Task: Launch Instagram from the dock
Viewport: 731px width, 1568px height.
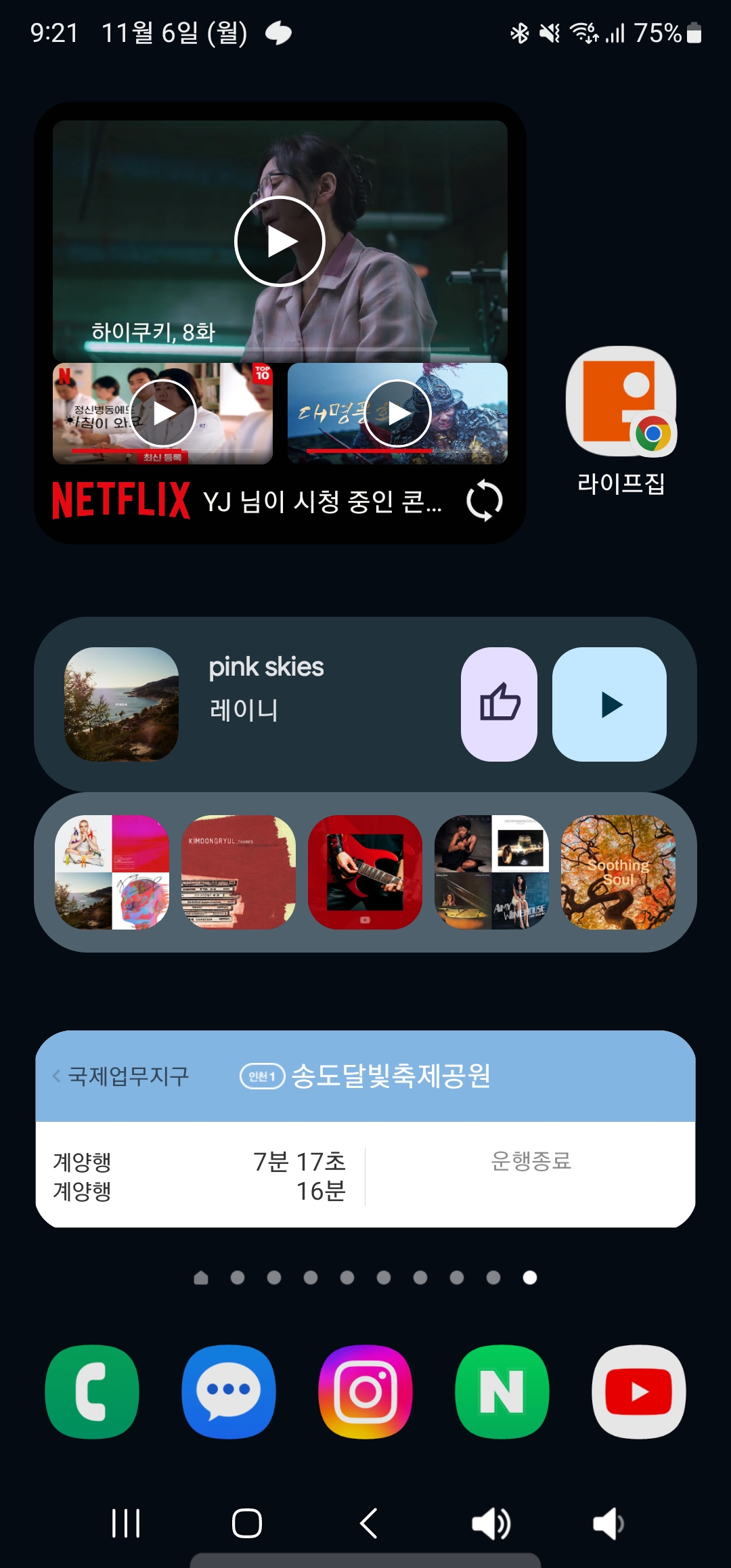Action: 365,1391
